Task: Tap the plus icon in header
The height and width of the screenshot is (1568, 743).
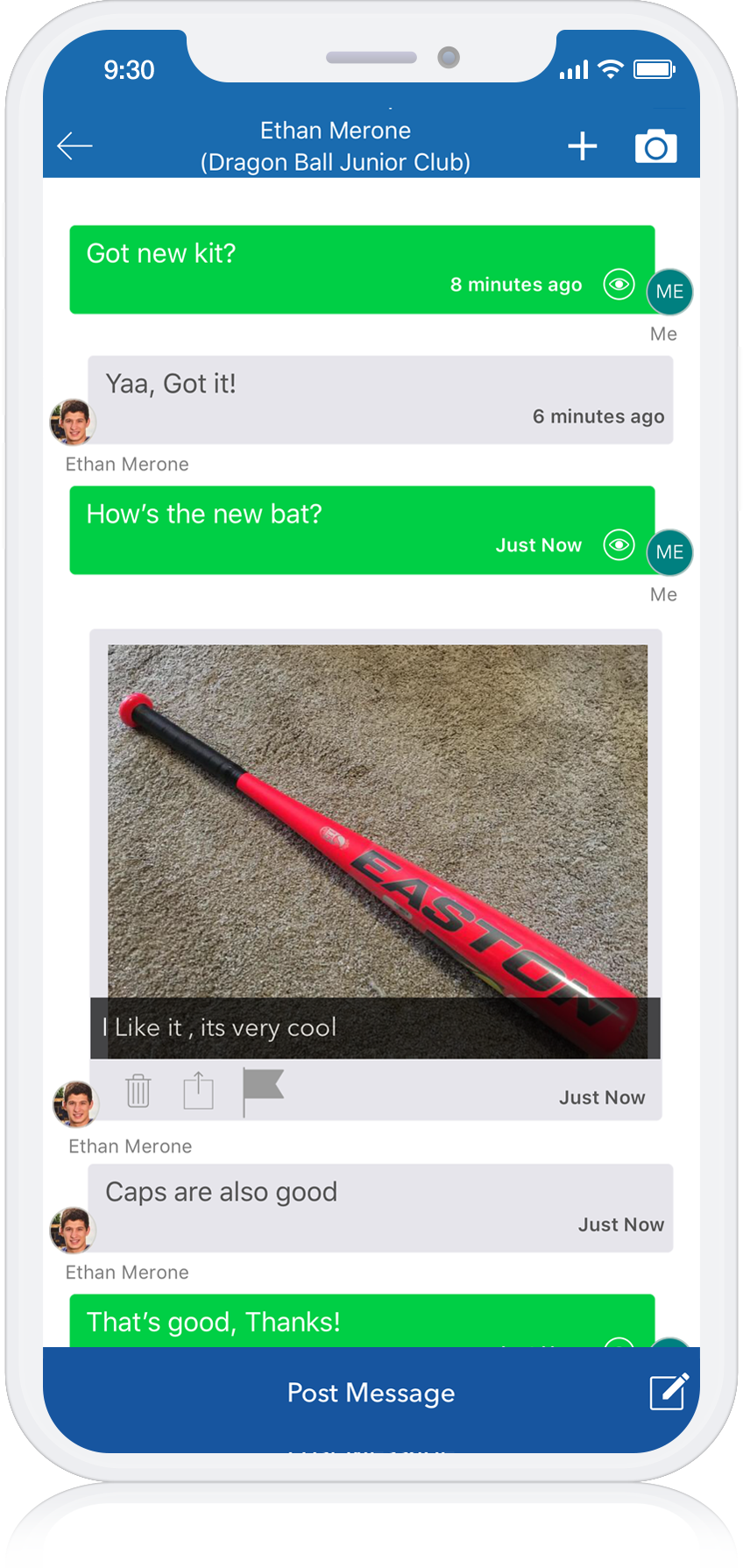Action: click(582, 146)
